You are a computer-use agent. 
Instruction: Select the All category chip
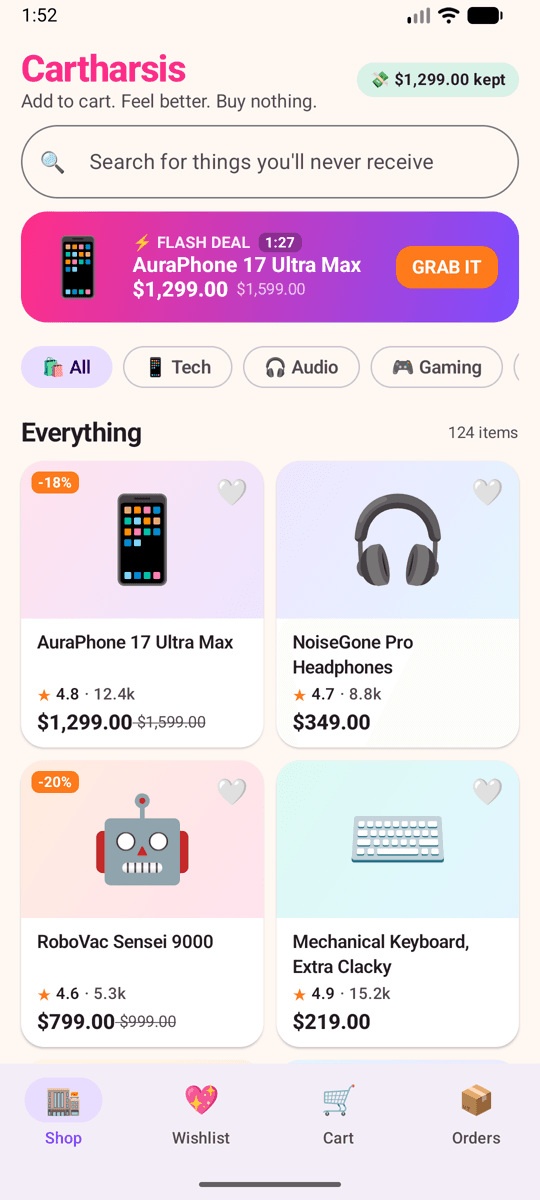point(67,367)
